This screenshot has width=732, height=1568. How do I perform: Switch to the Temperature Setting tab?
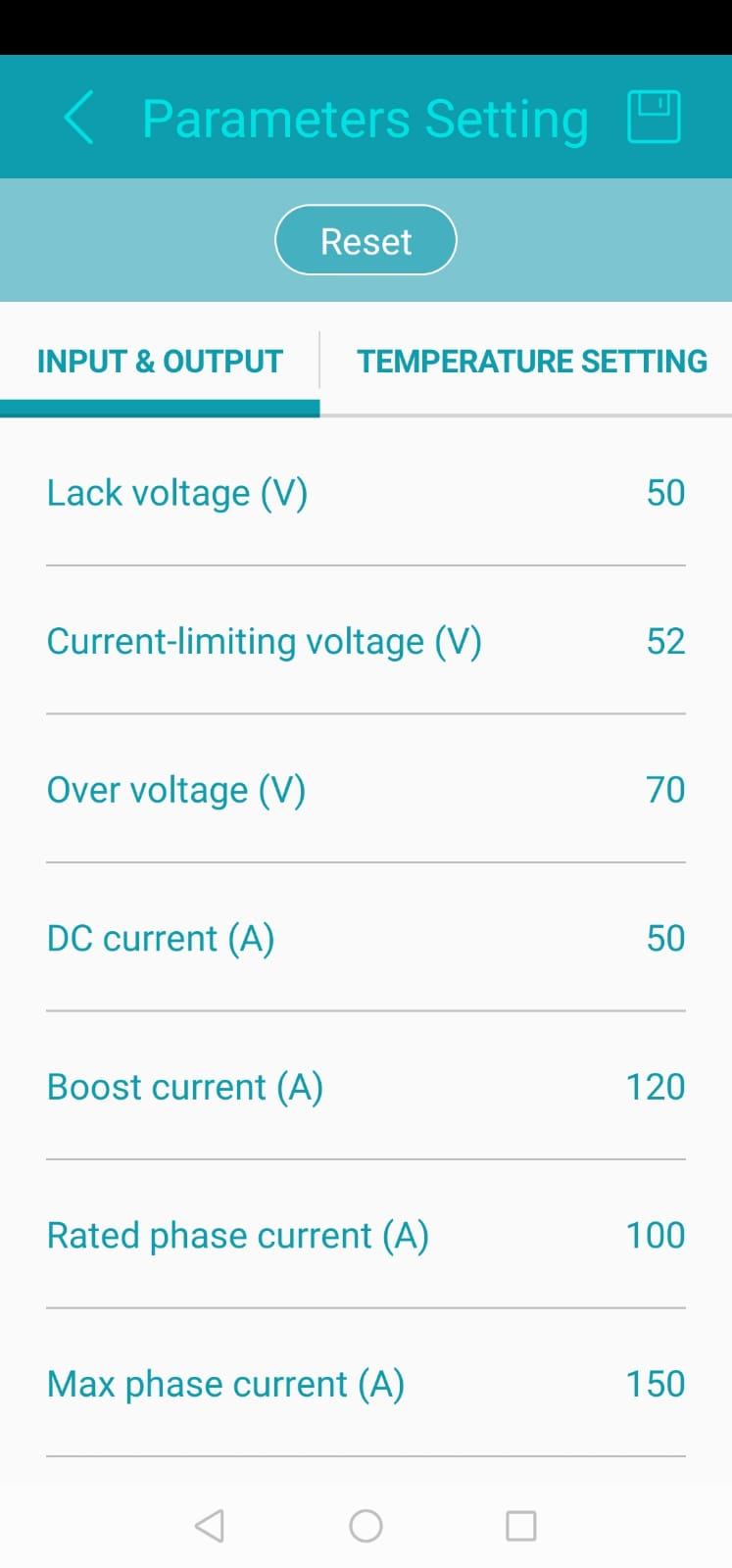click(x=531, y=362)
